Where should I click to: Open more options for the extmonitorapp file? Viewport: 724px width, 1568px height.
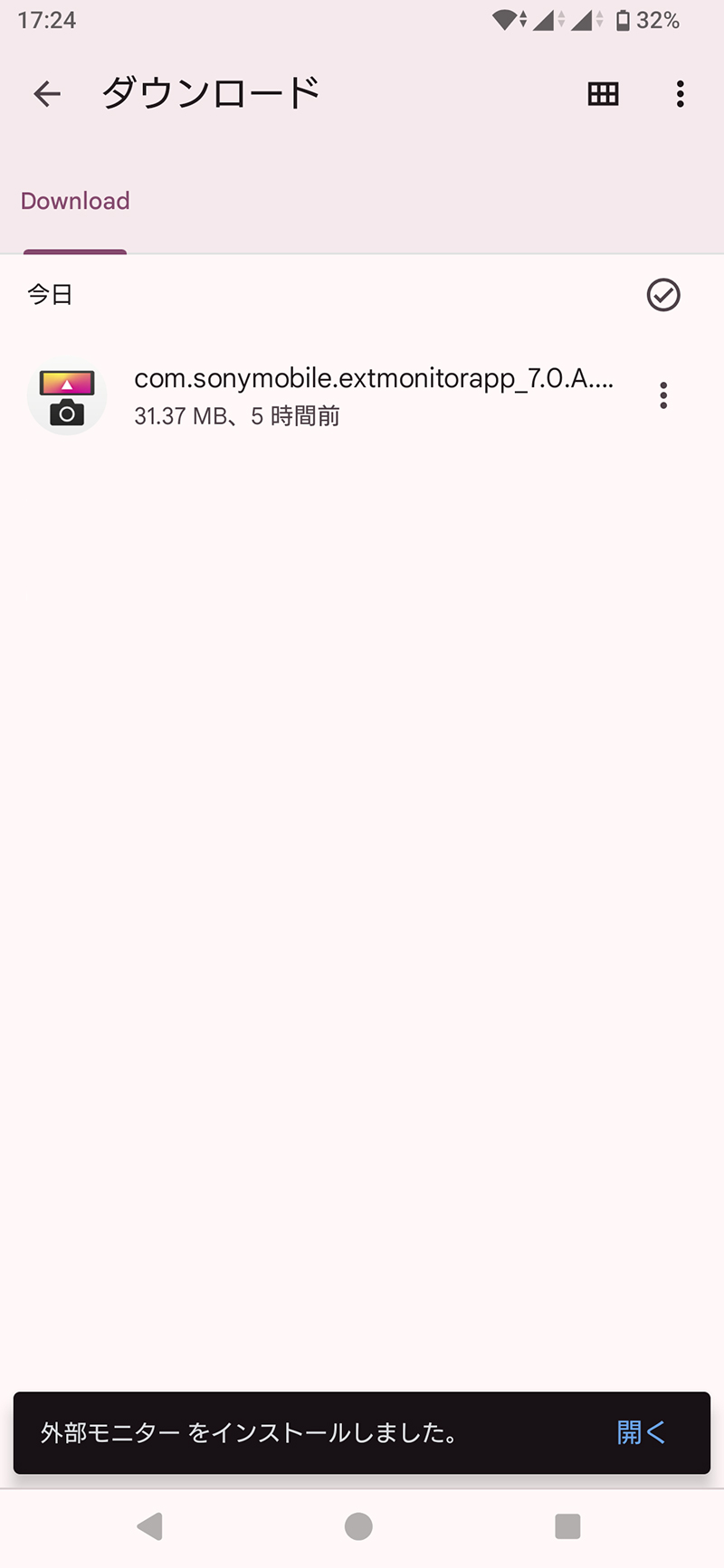[x=663, y=395]
